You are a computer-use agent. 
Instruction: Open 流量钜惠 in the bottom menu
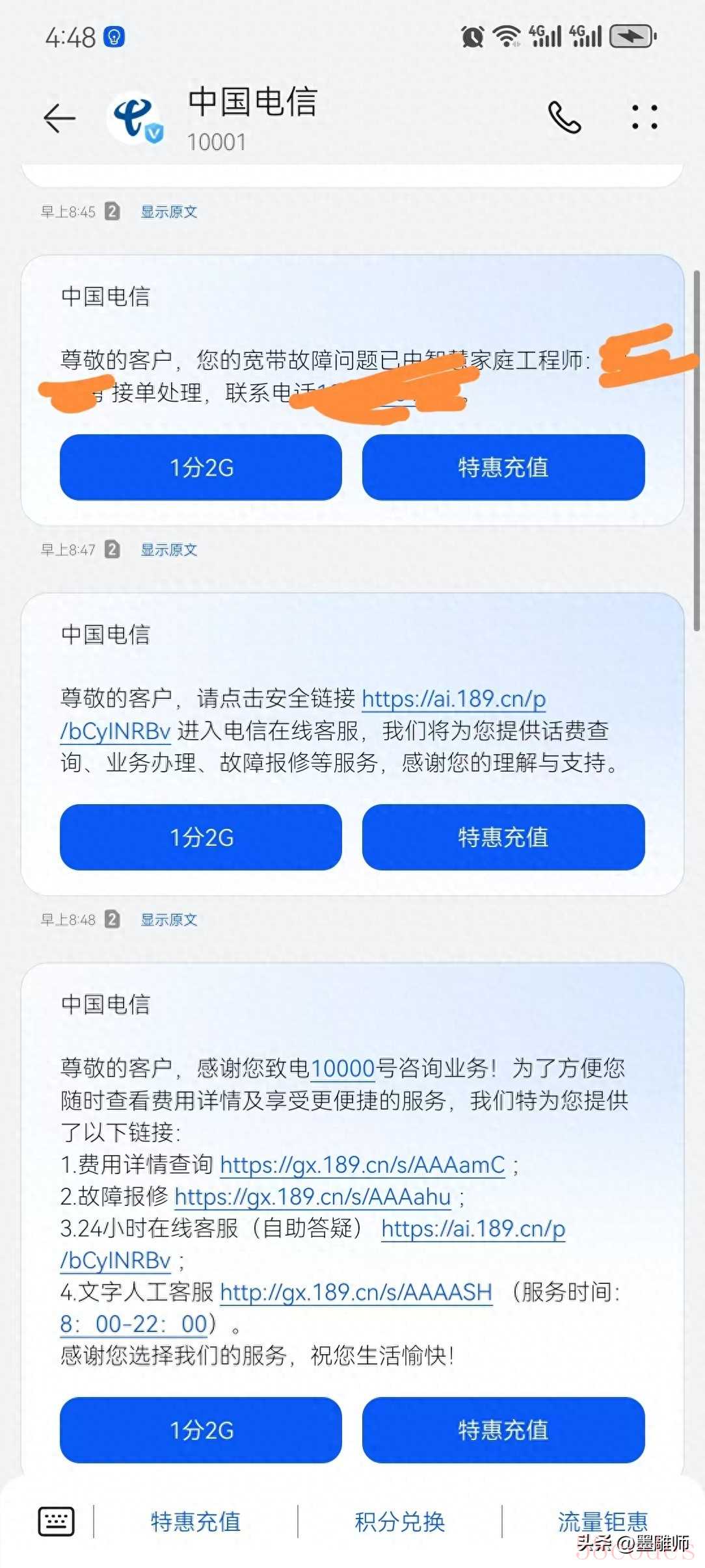tap(603, 1522)
